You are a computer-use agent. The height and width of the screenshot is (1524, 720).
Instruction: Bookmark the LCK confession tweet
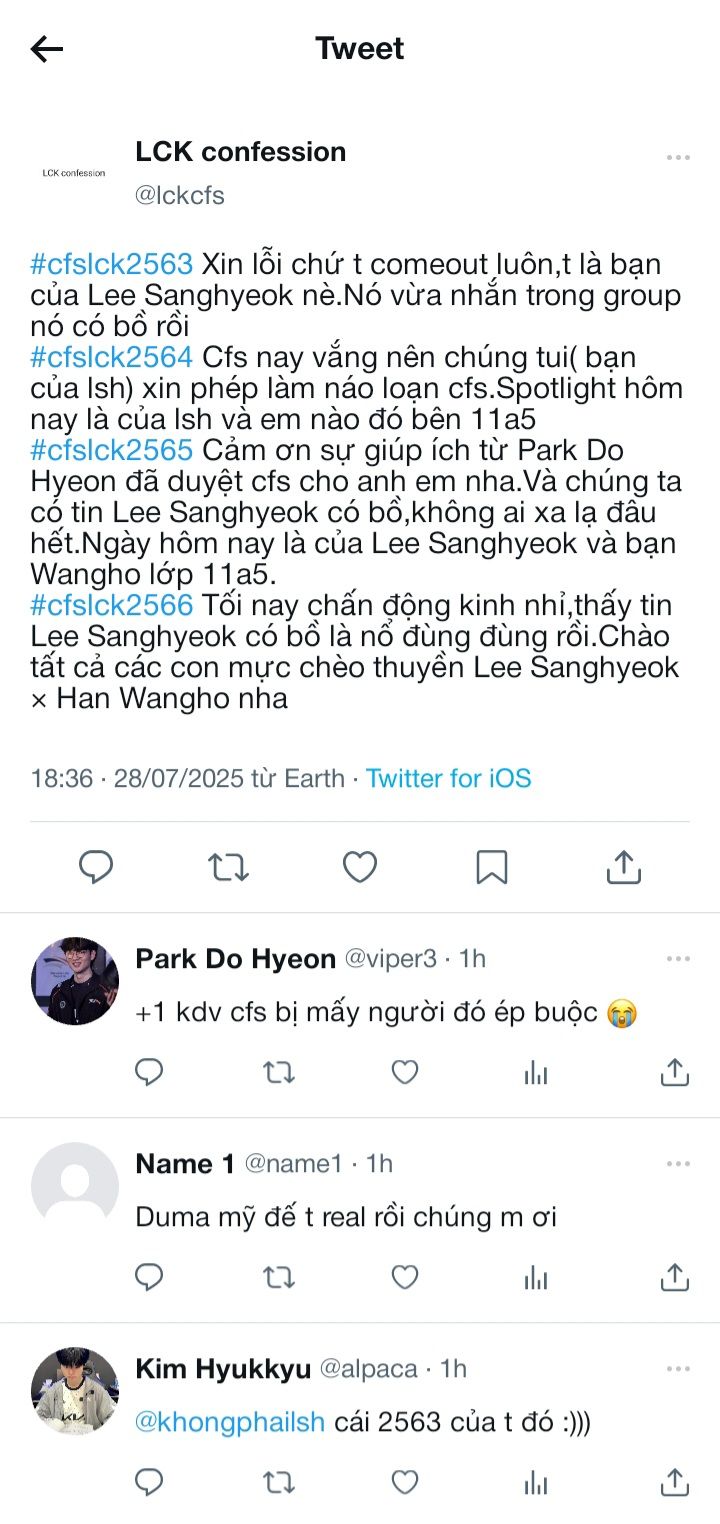pyautogui.click(x=491, y=867)
